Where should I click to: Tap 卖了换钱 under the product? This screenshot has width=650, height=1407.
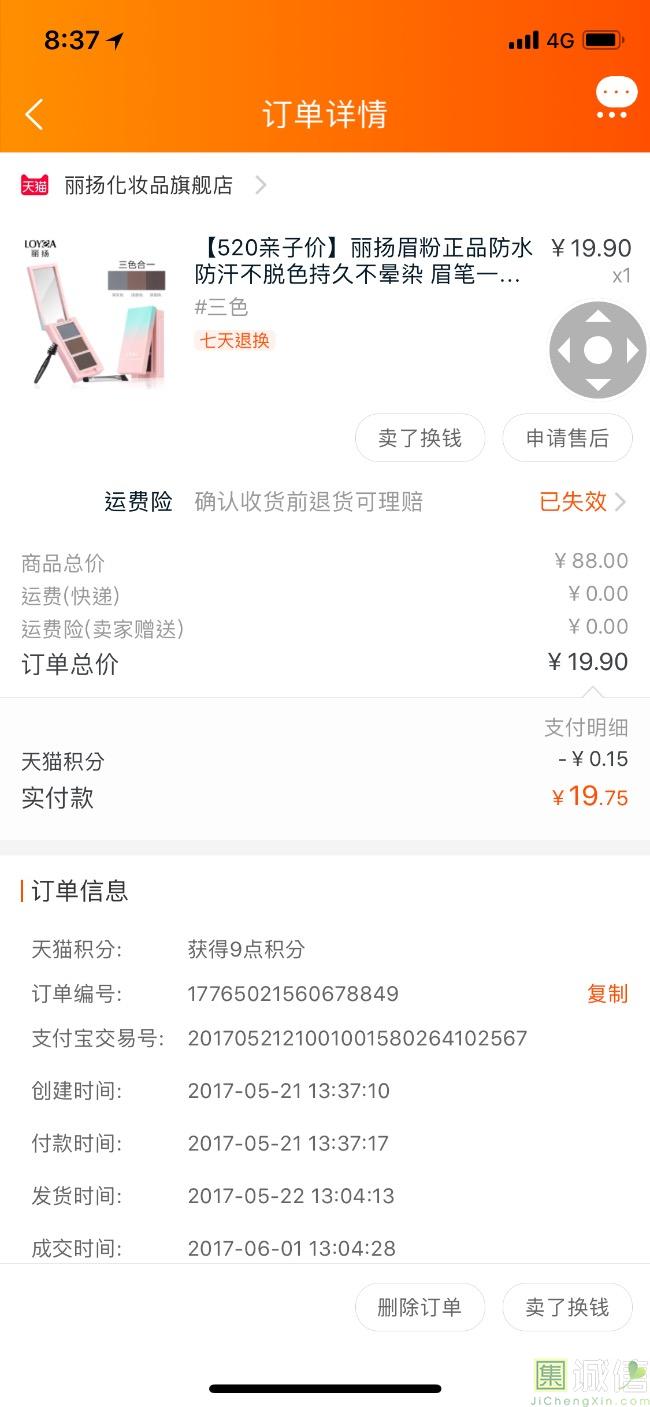point(420,438)
